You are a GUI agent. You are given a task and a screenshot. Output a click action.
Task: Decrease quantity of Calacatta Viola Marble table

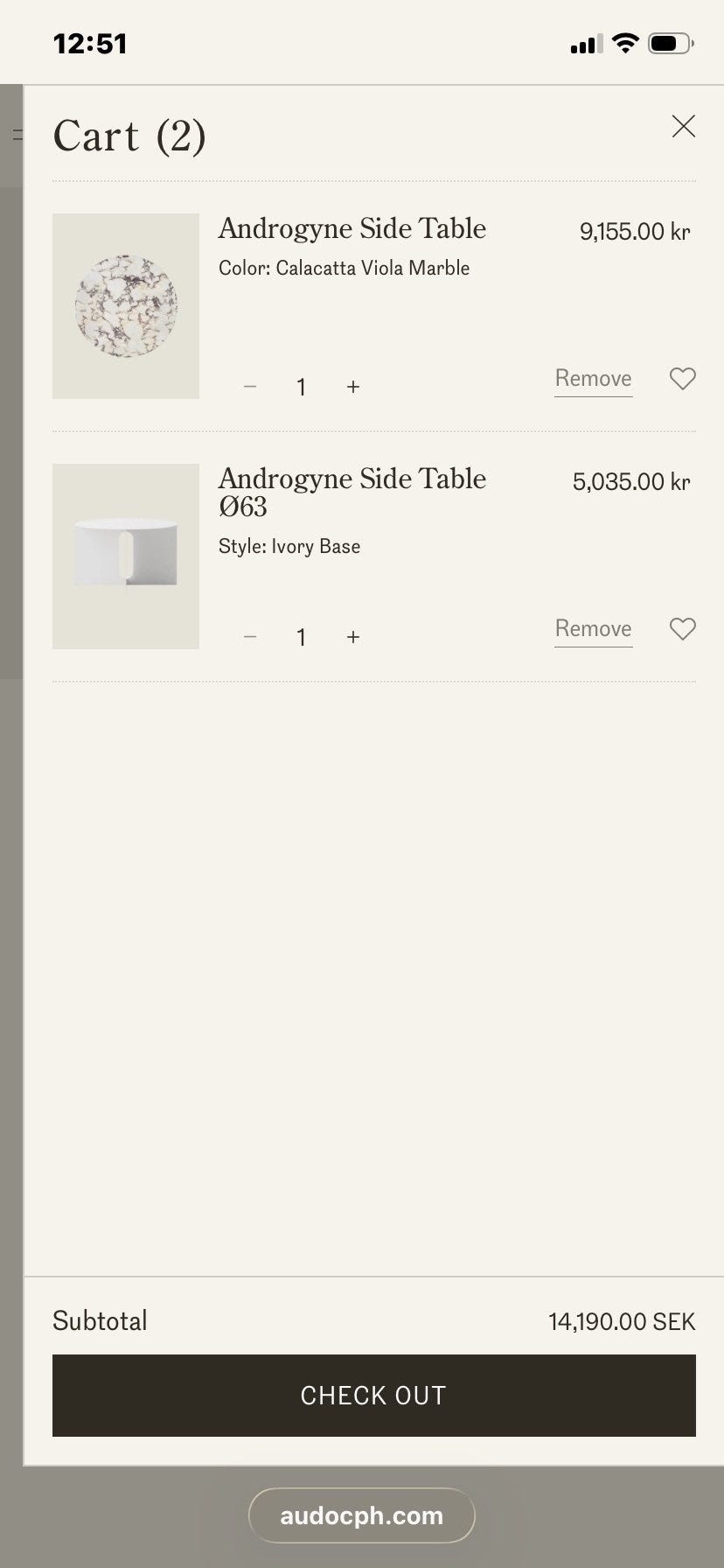click(250, 387)
